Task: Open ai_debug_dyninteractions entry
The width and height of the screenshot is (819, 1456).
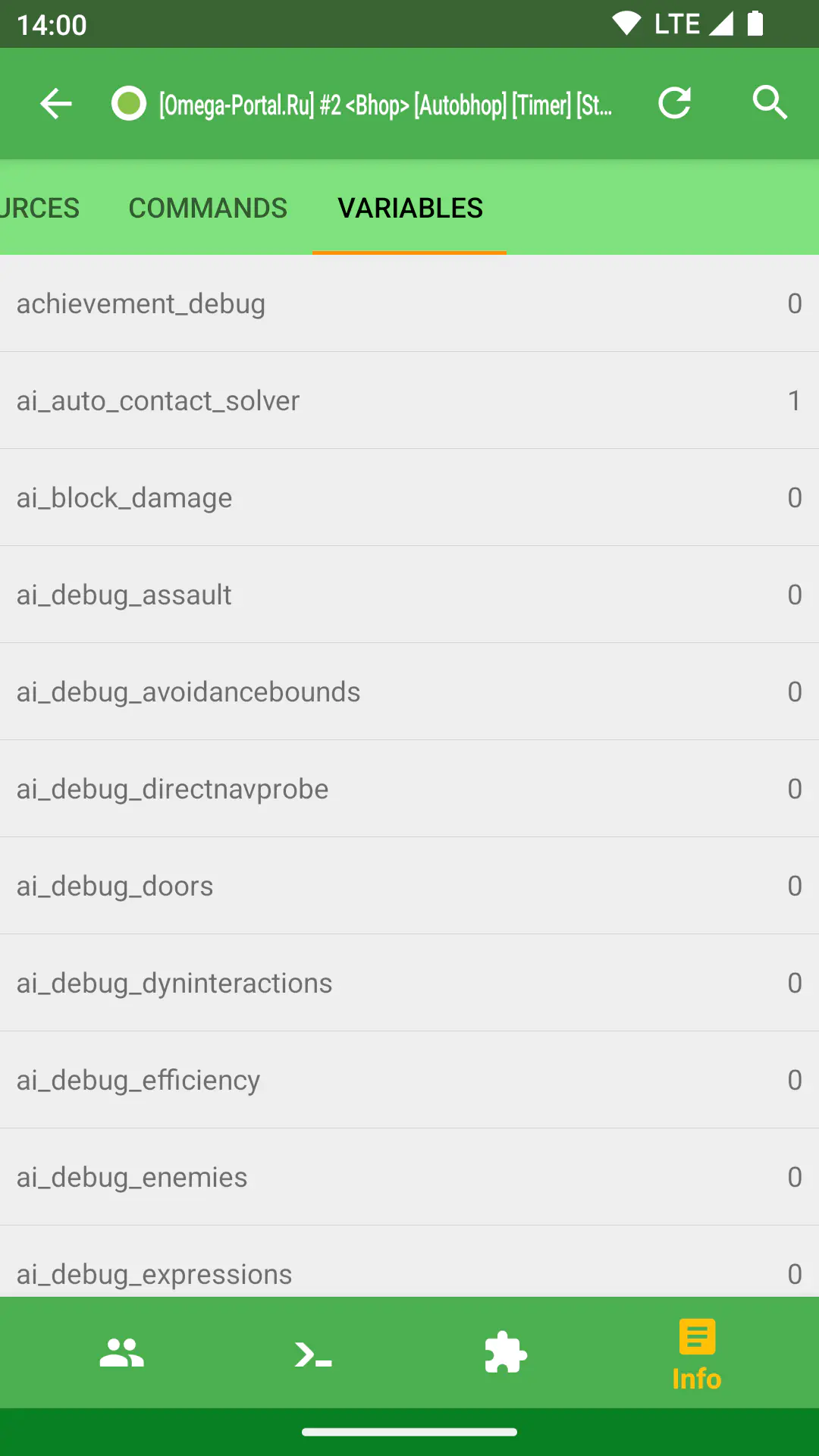Action: pyautogui.click(x=409, y=983)
